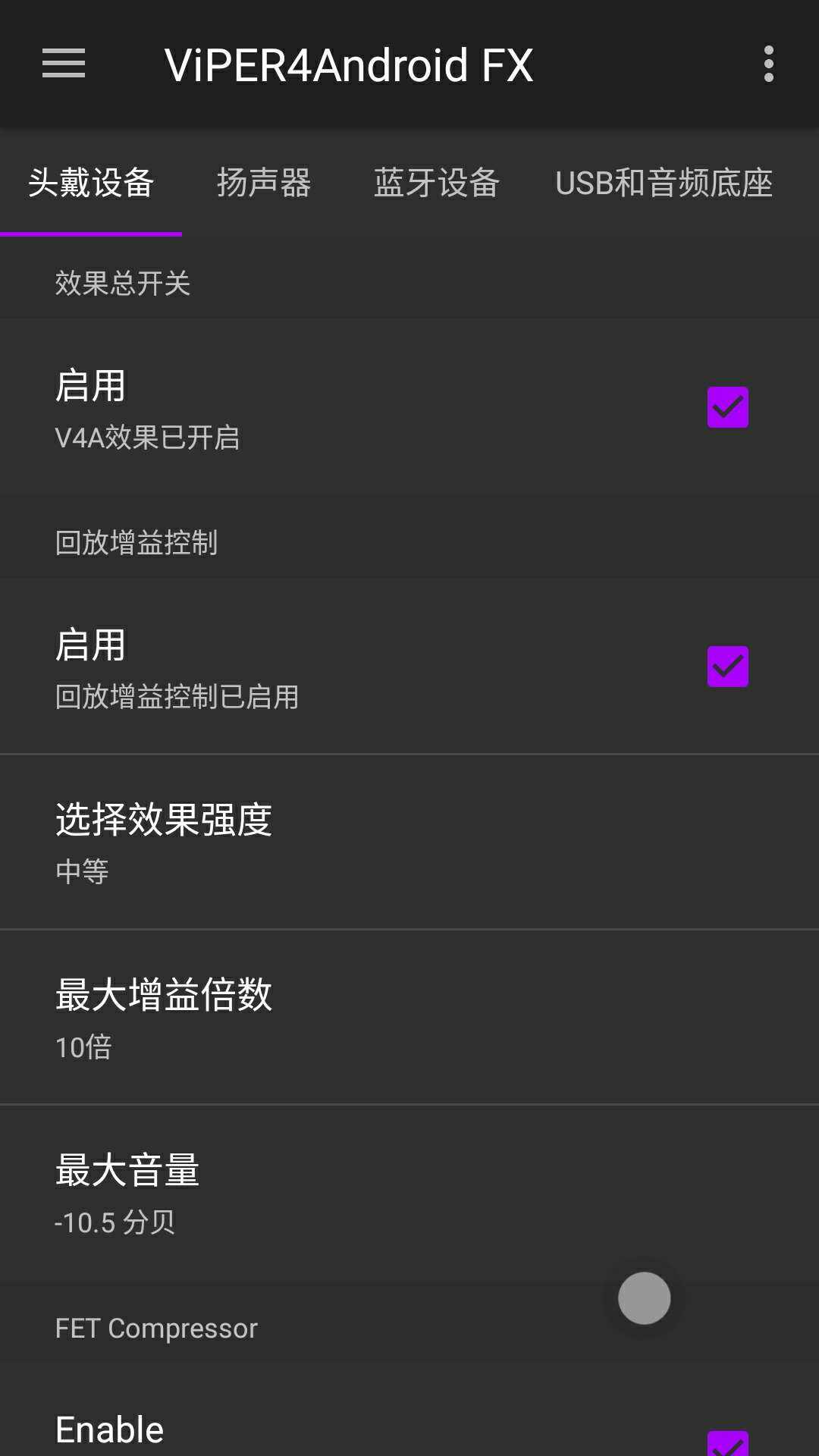
Task: Open the three-dot overflow menu
Action: [768, 64]
